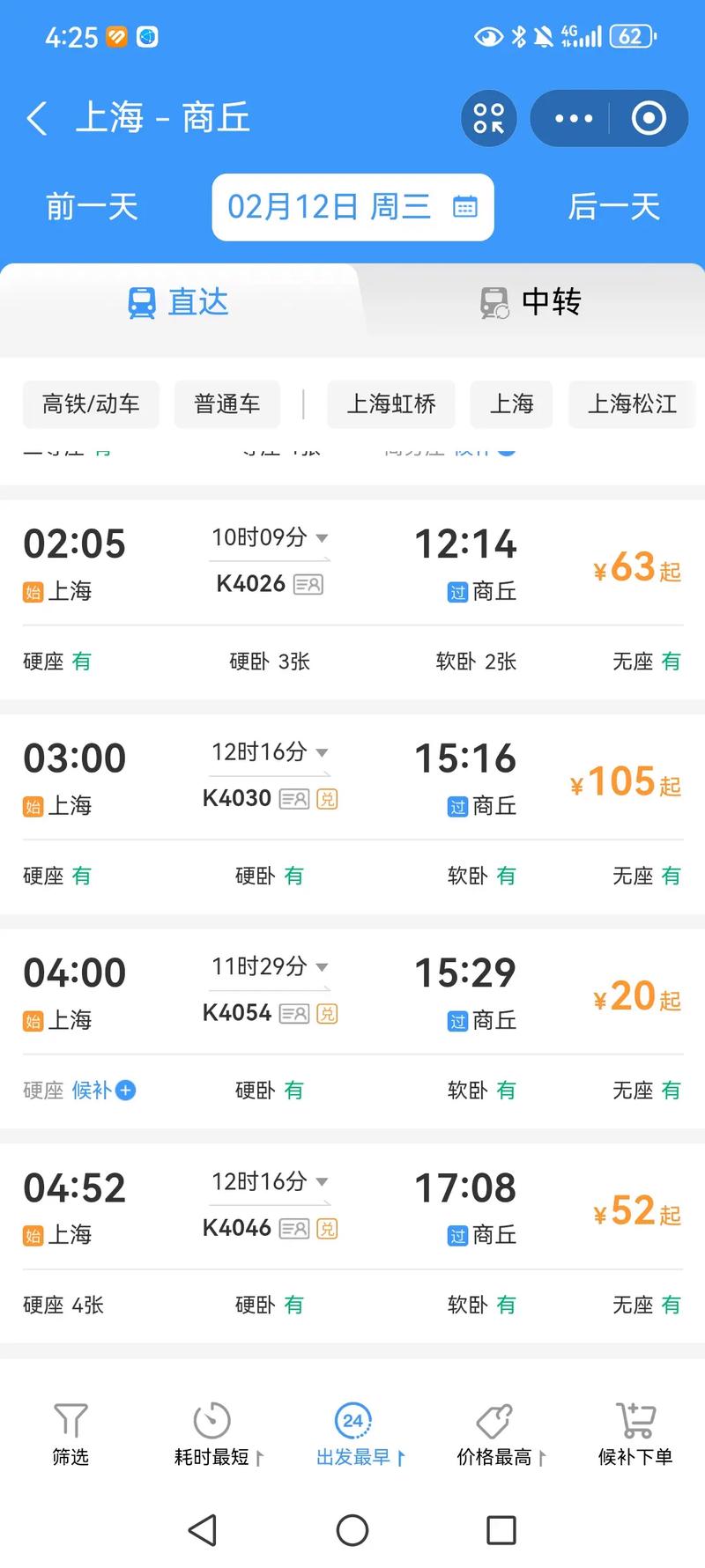Tap 后一天 to view next day
This screenshot has height=1568, width=705.
pos(614,207)
